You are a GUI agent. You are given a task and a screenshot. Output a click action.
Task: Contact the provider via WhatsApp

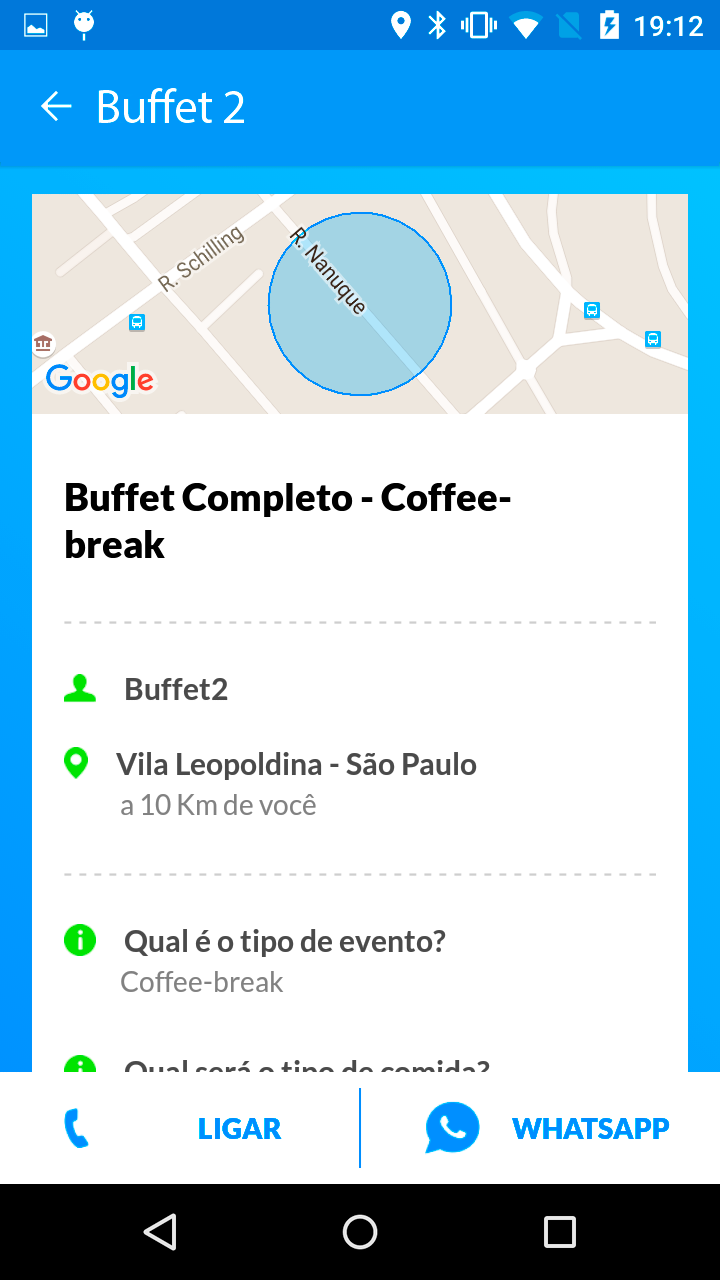pos(546,1128)
